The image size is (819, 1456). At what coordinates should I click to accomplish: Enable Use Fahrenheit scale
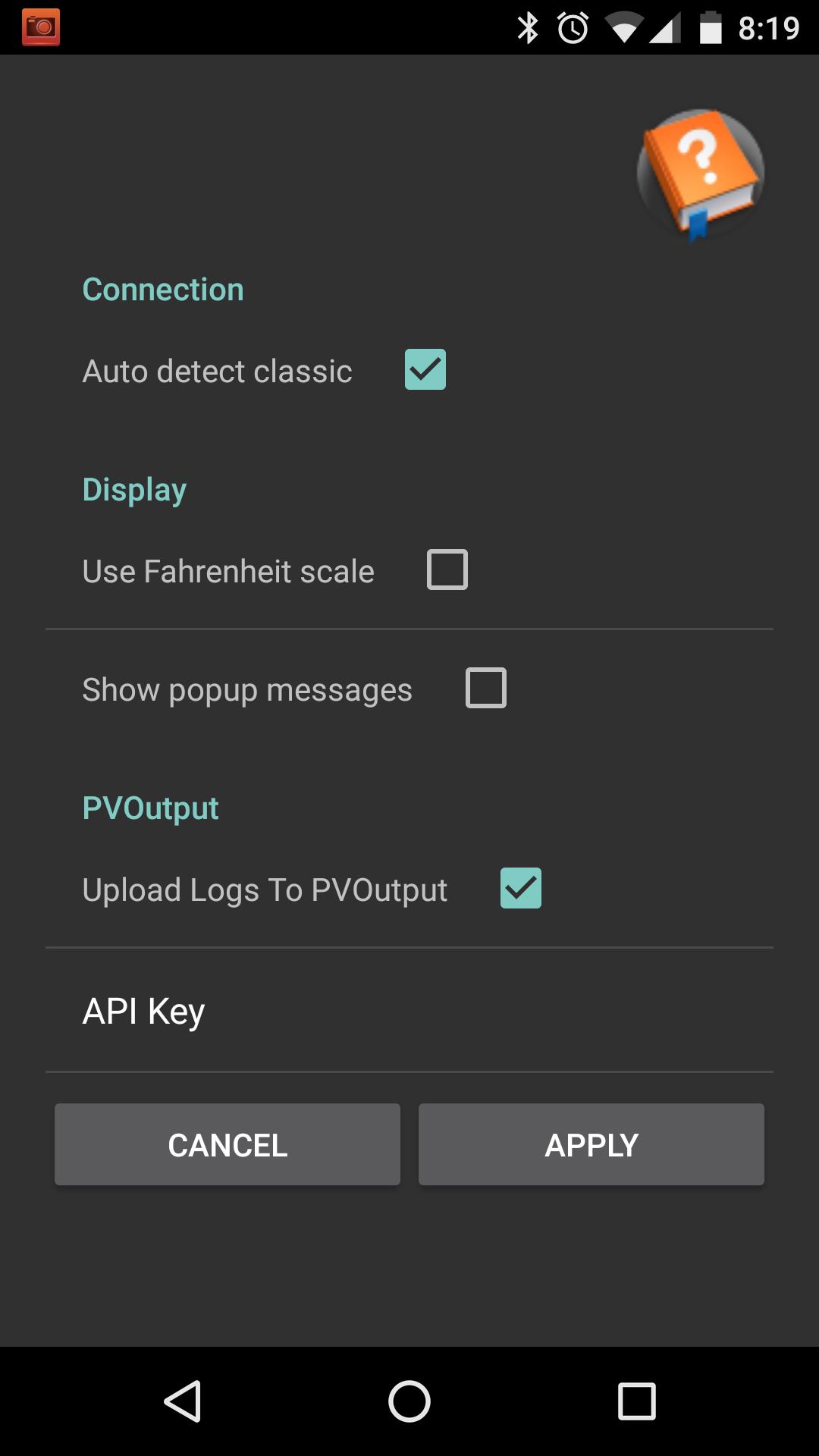[x=447, y=570]
